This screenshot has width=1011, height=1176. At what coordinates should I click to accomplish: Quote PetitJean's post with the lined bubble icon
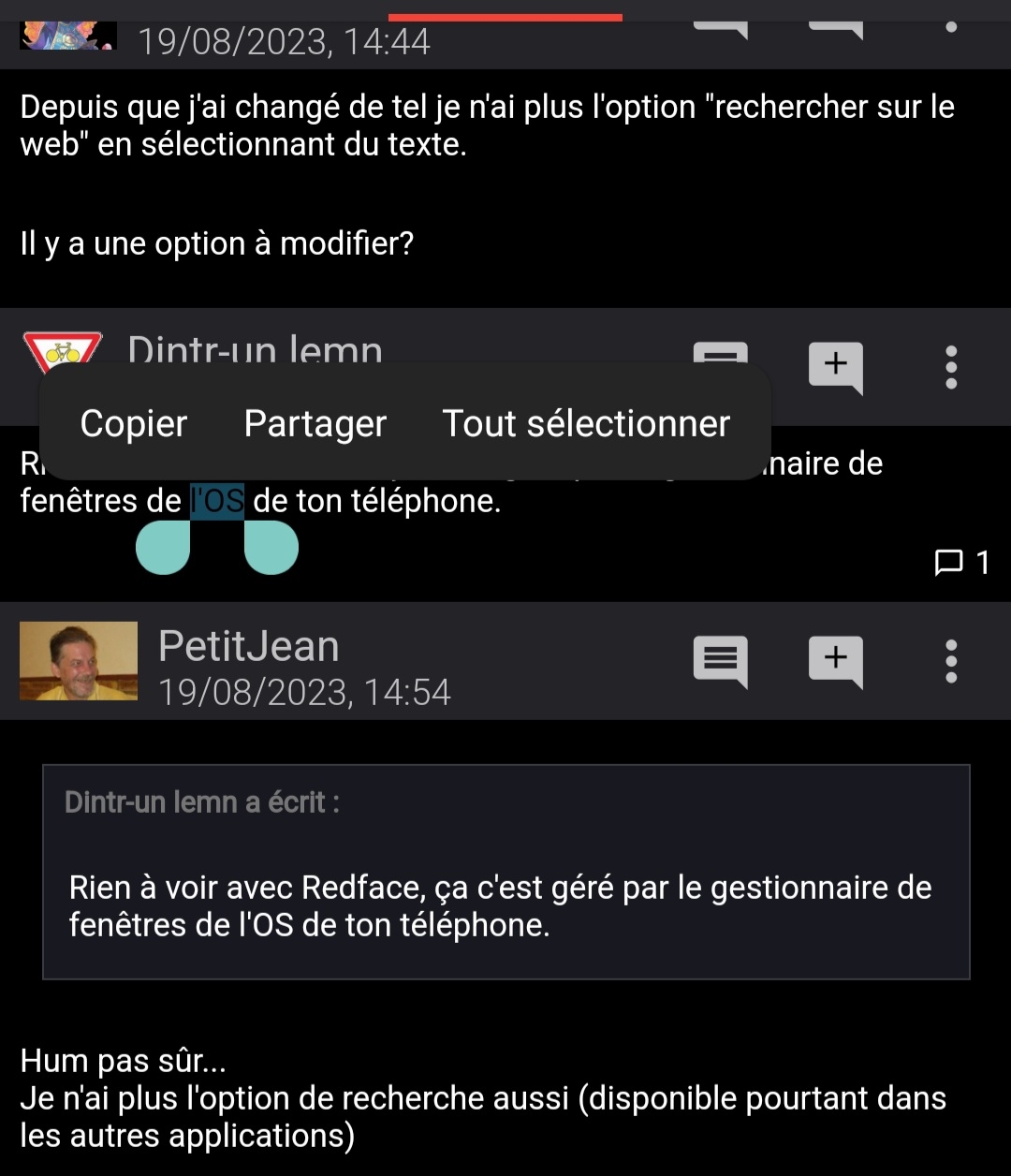pyautogui.click(x=720, y=661)
